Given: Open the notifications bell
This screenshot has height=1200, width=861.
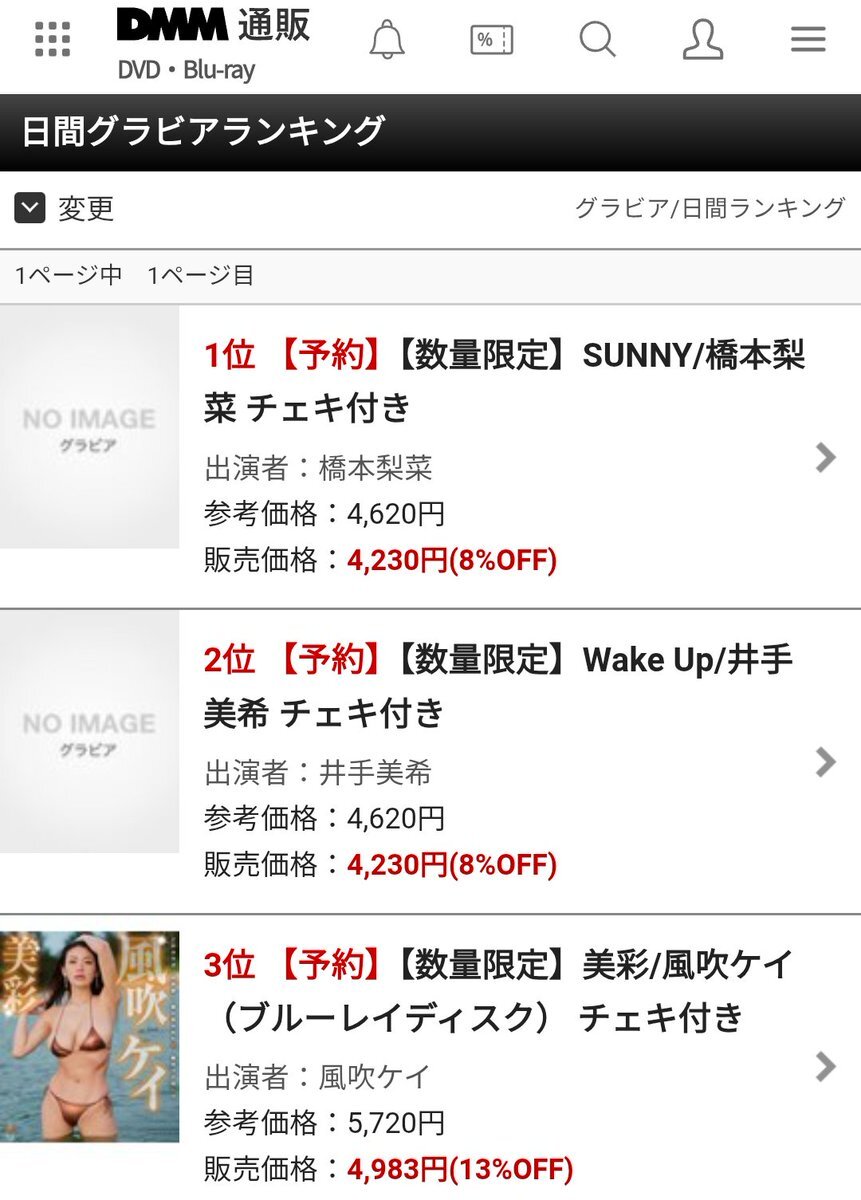Looking at the screenshot, I should pos(387,40).
